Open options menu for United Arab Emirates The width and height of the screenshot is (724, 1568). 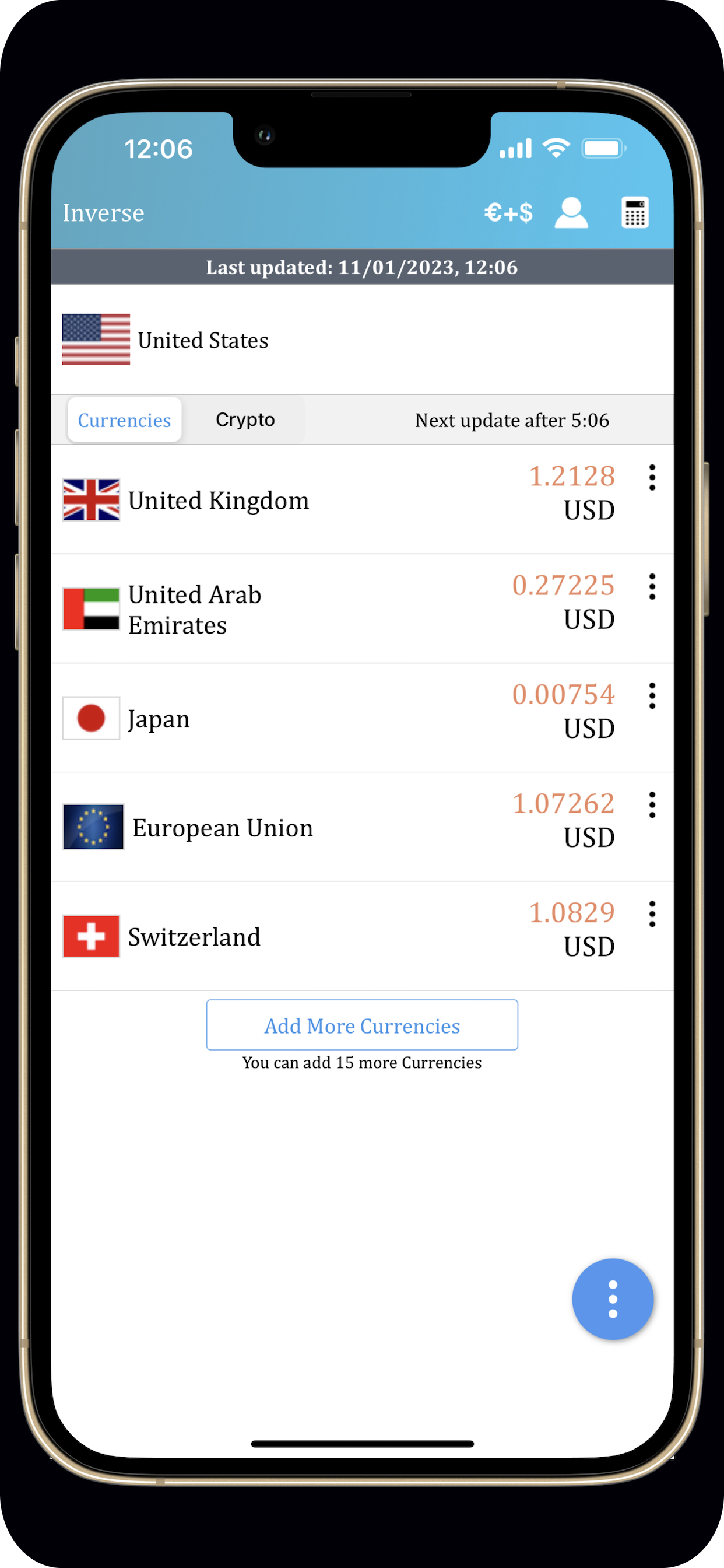(x=652, y=586)
